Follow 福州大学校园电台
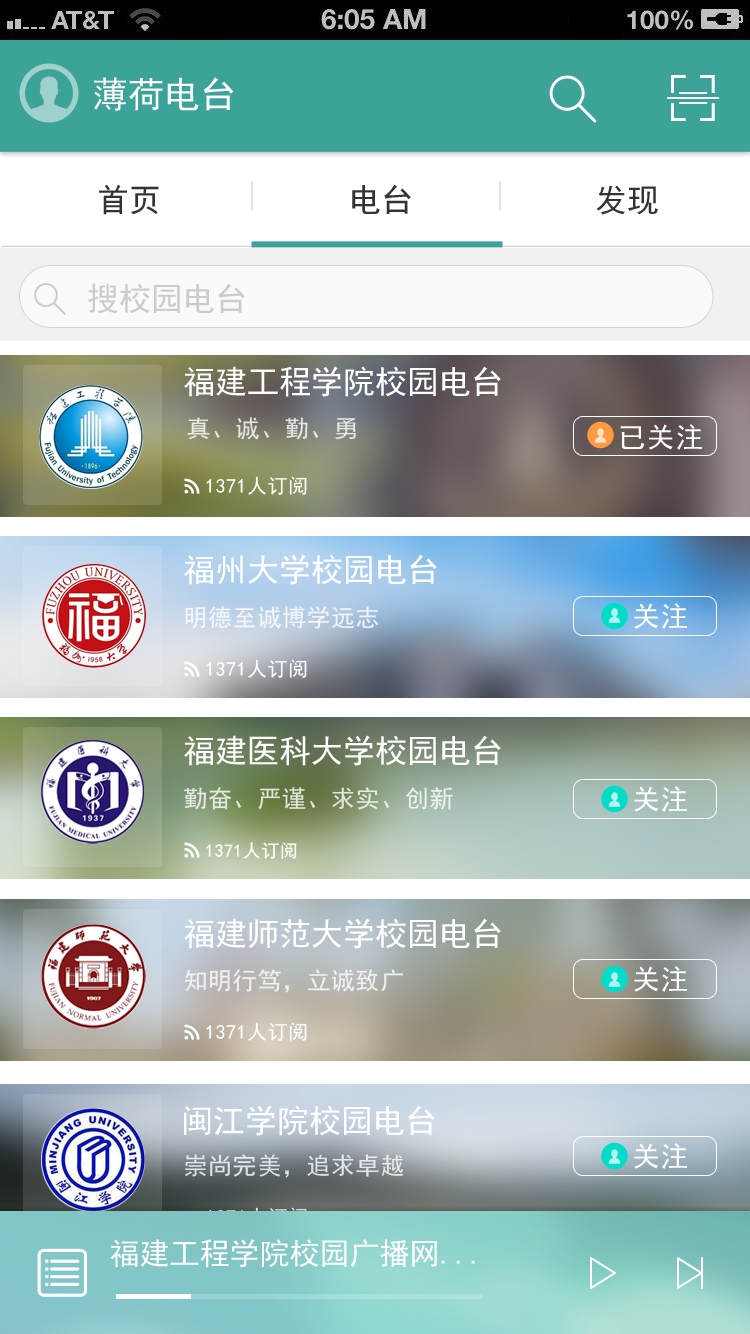 [645, 616]
